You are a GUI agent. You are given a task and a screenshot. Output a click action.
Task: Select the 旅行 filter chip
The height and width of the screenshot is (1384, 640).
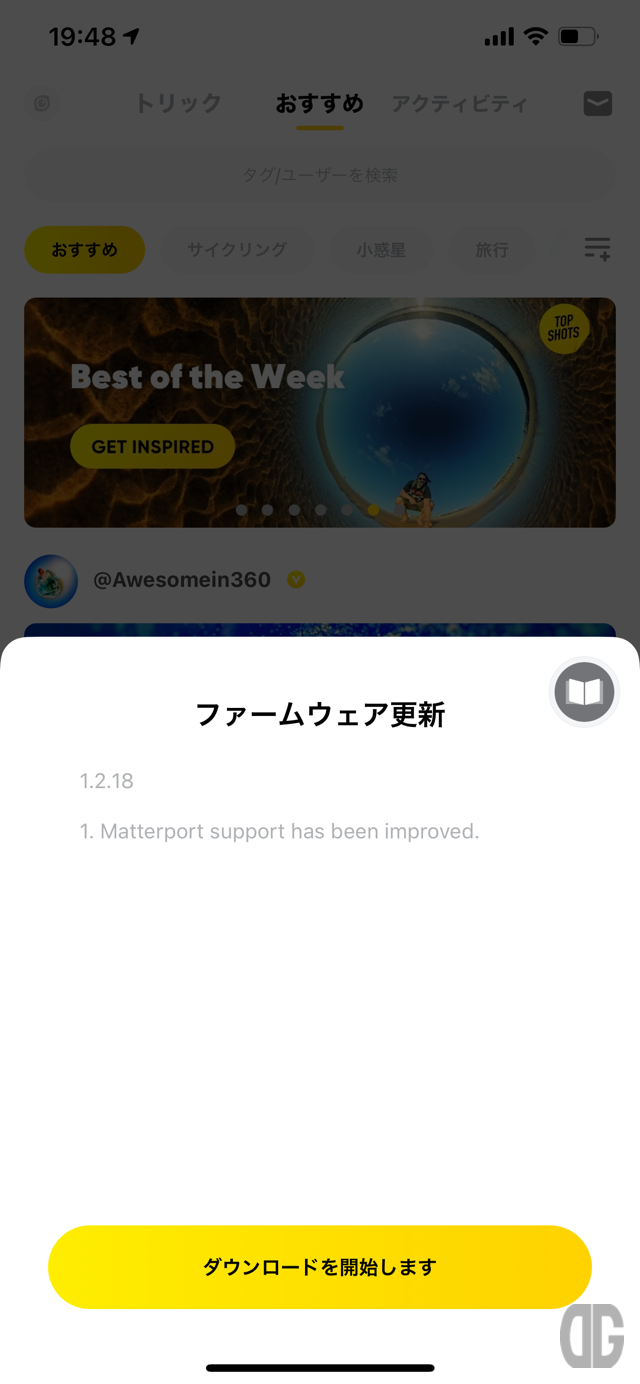pos(492,250)
